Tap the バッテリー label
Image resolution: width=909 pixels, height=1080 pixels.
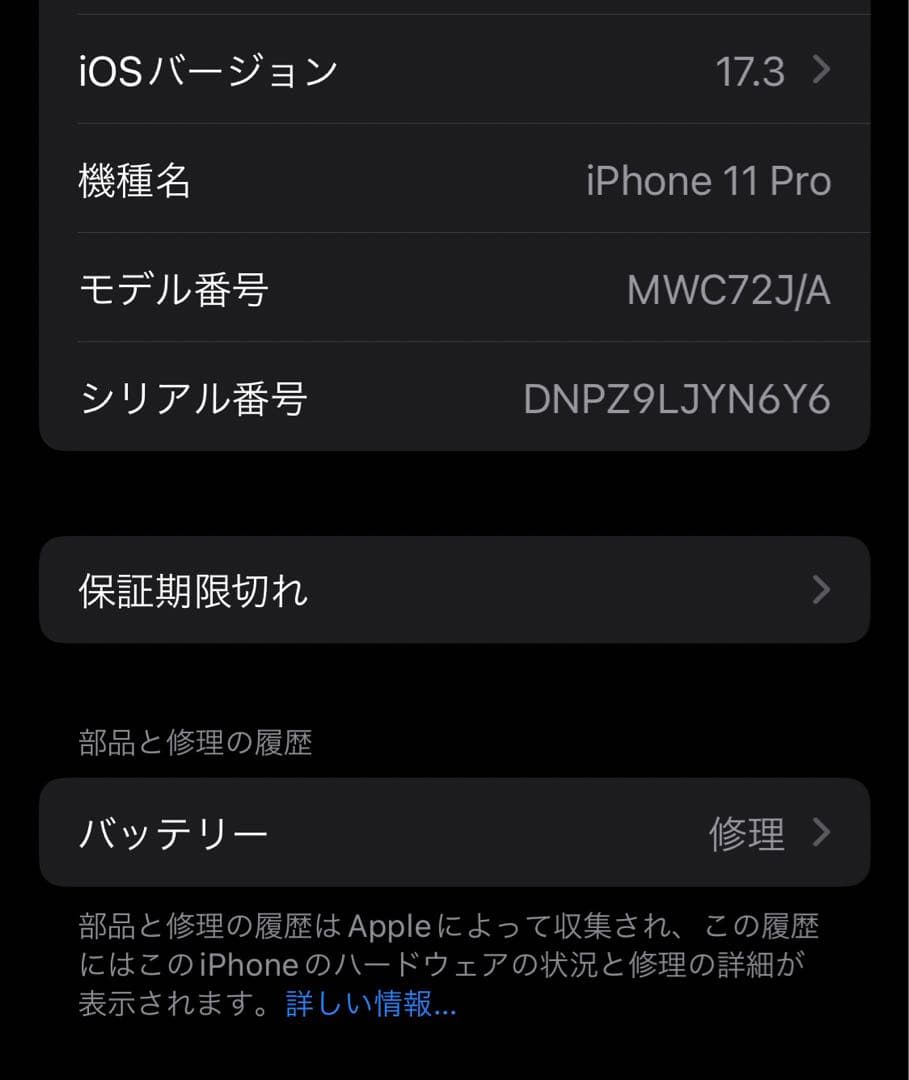point(172,833)
